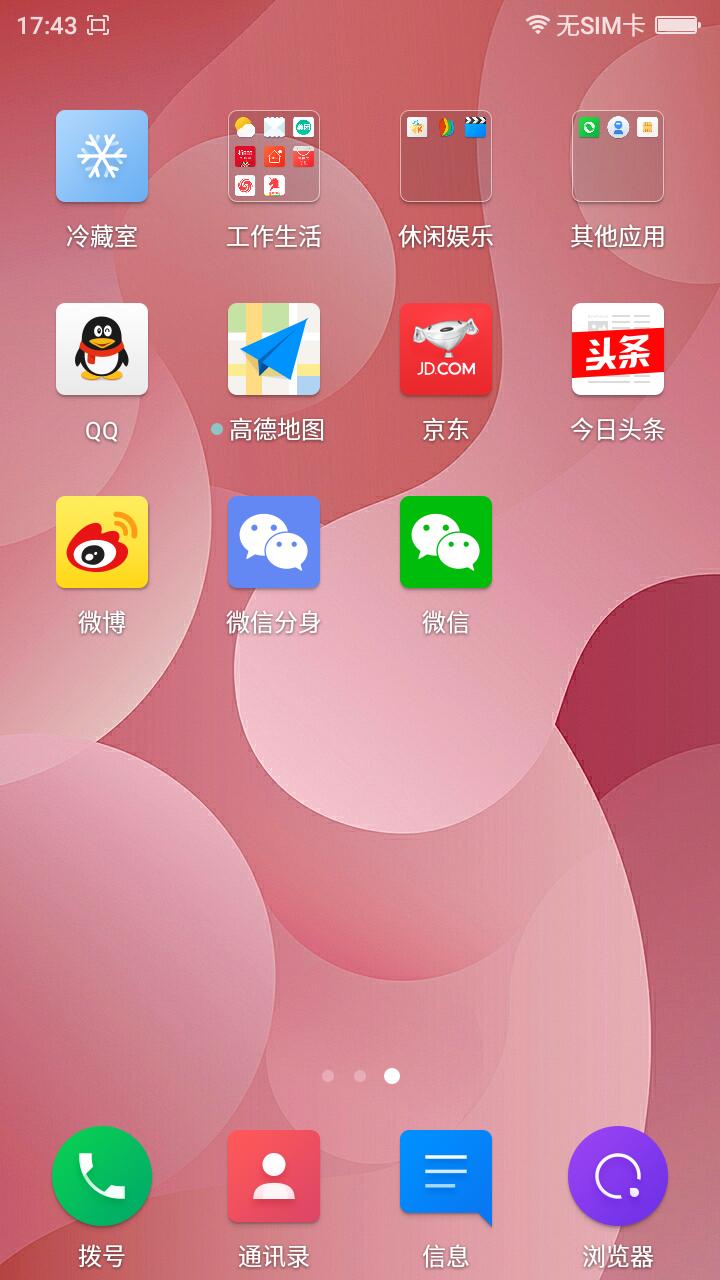Open the 工作生活 folder

point(274,156)
